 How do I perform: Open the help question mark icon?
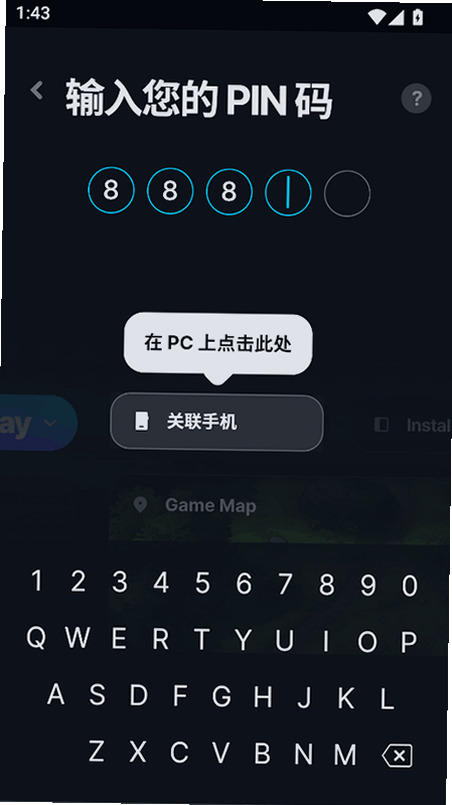coord(416,98)
